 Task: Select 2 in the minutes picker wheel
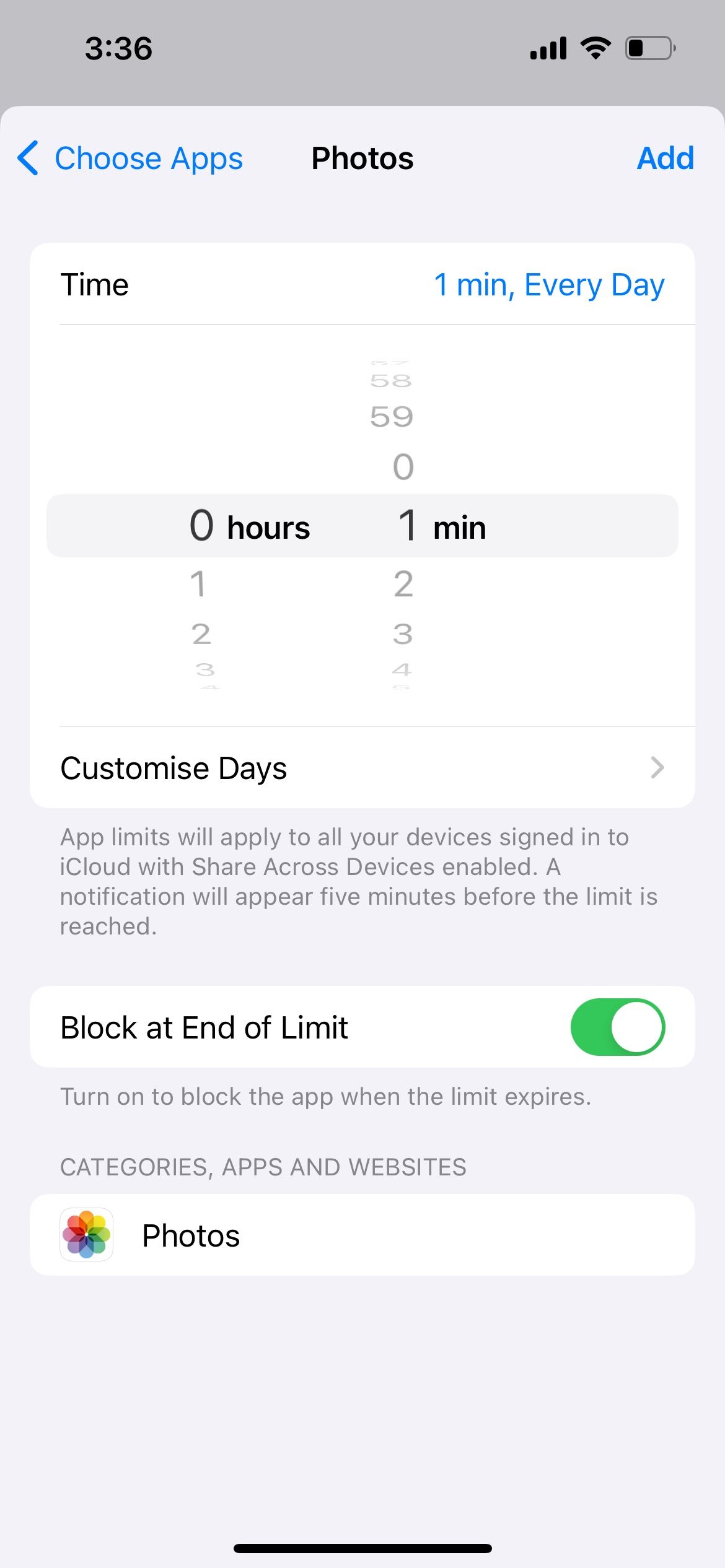point(403,583)
